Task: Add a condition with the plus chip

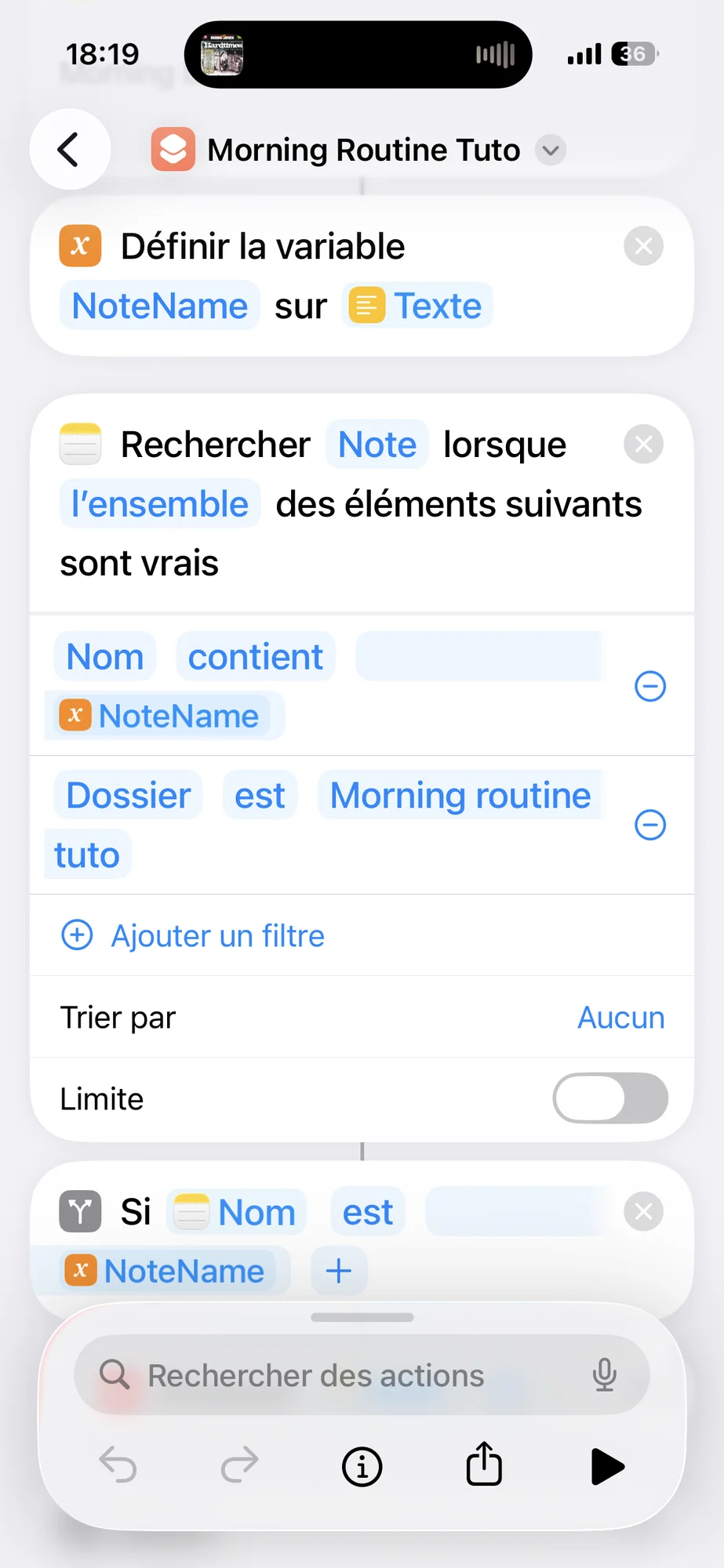Action: [338, 1271]
